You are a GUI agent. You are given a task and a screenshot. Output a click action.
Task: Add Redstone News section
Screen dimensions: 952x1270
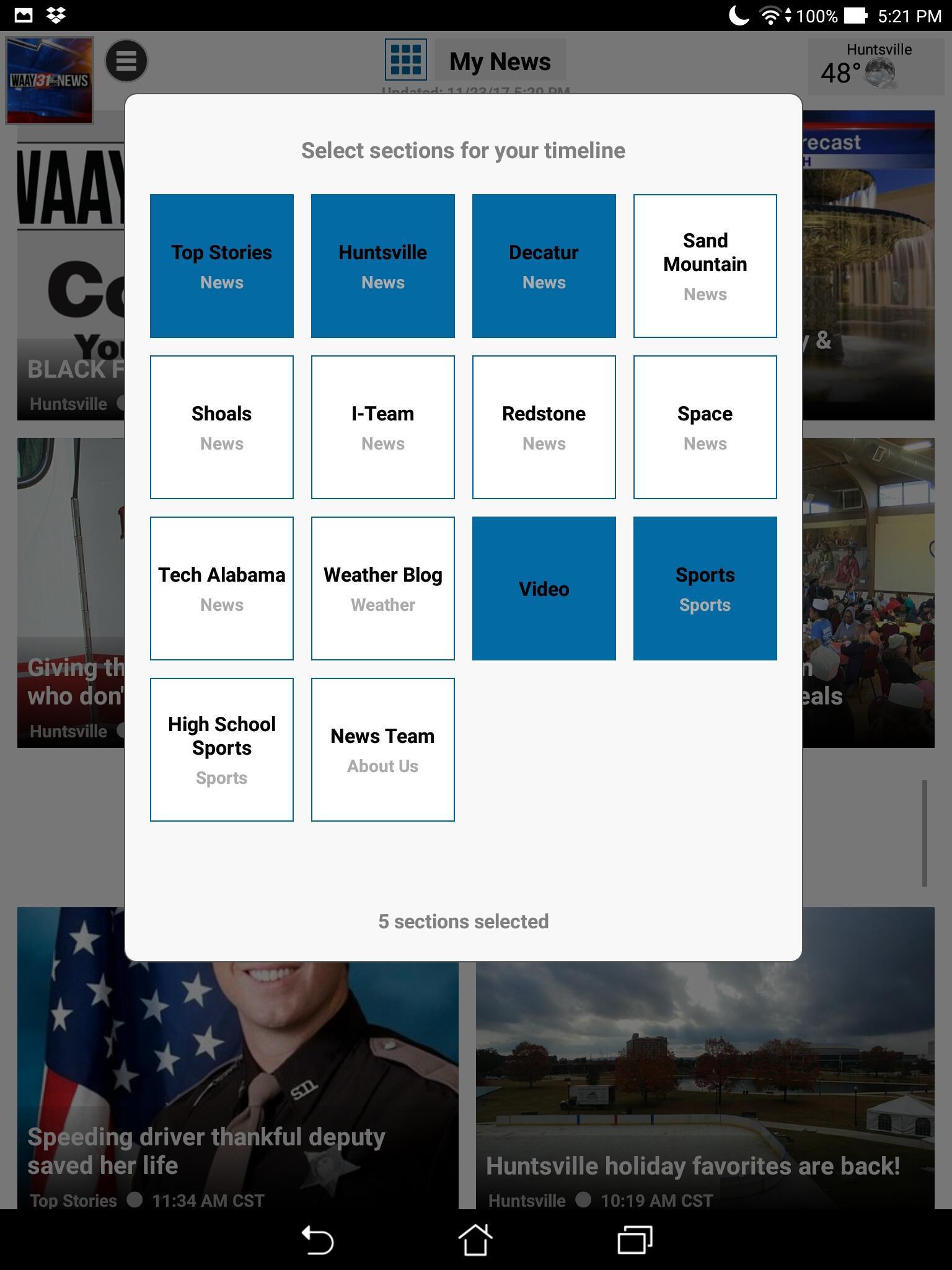[x=544, y=427]
